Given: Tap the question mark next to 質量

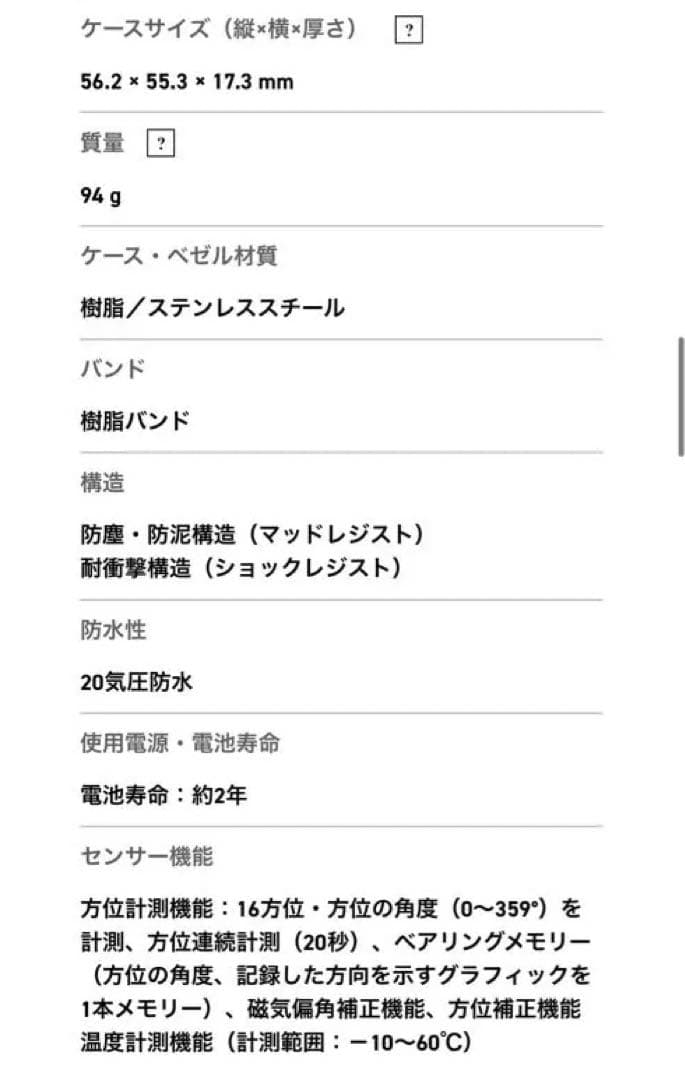Looking at the screenshot, I should 160,144.
